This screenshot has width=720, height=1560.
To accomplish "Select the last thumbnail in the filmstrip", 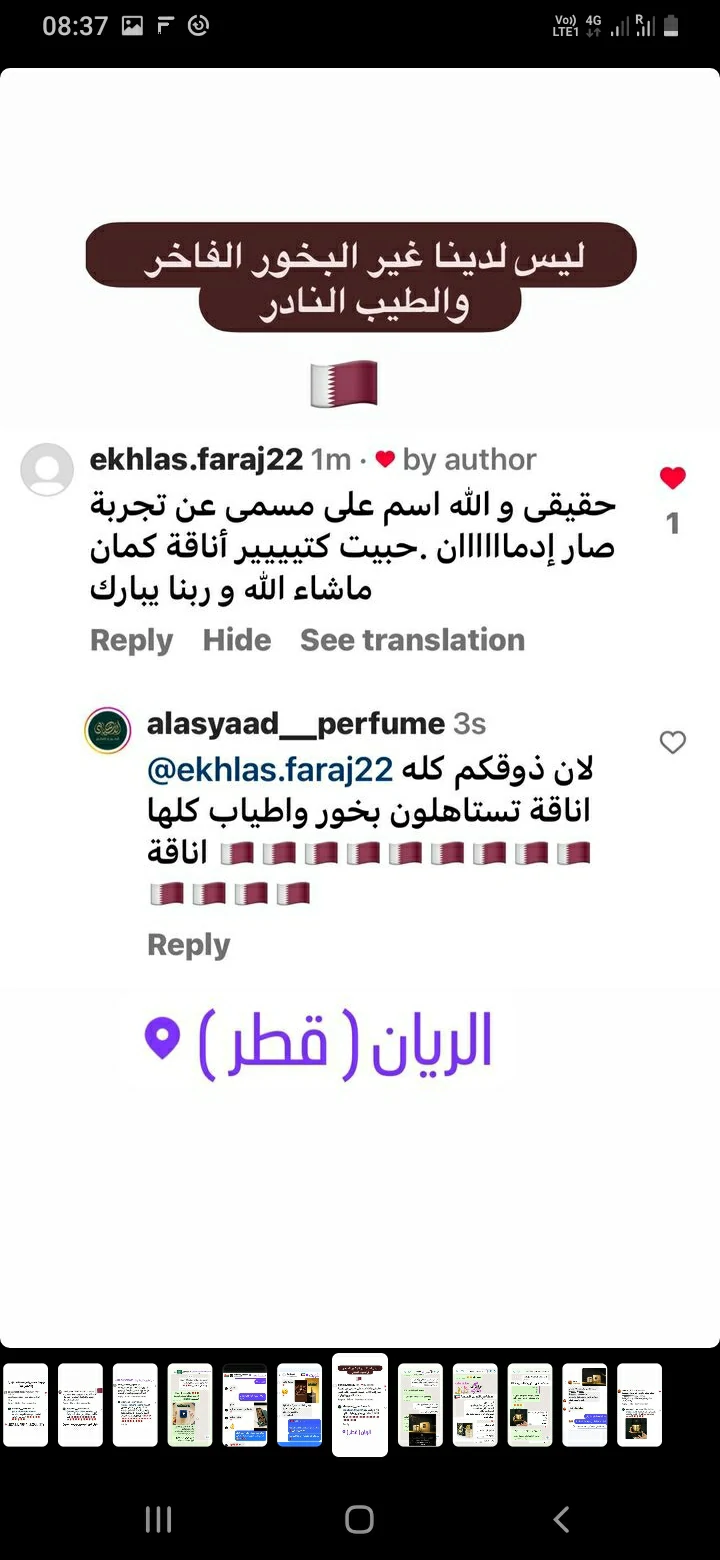I will pyautogui.click(x=639, y=1404).
